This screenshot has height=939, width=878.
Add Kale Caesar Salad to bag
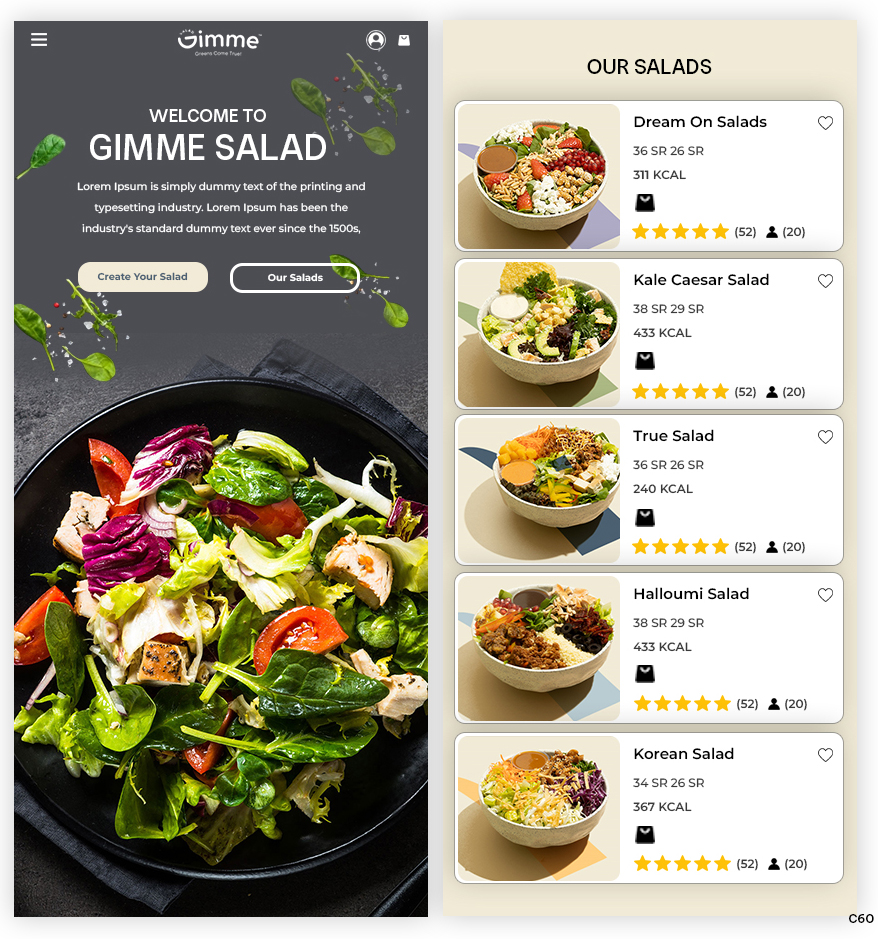pos(645,361)
